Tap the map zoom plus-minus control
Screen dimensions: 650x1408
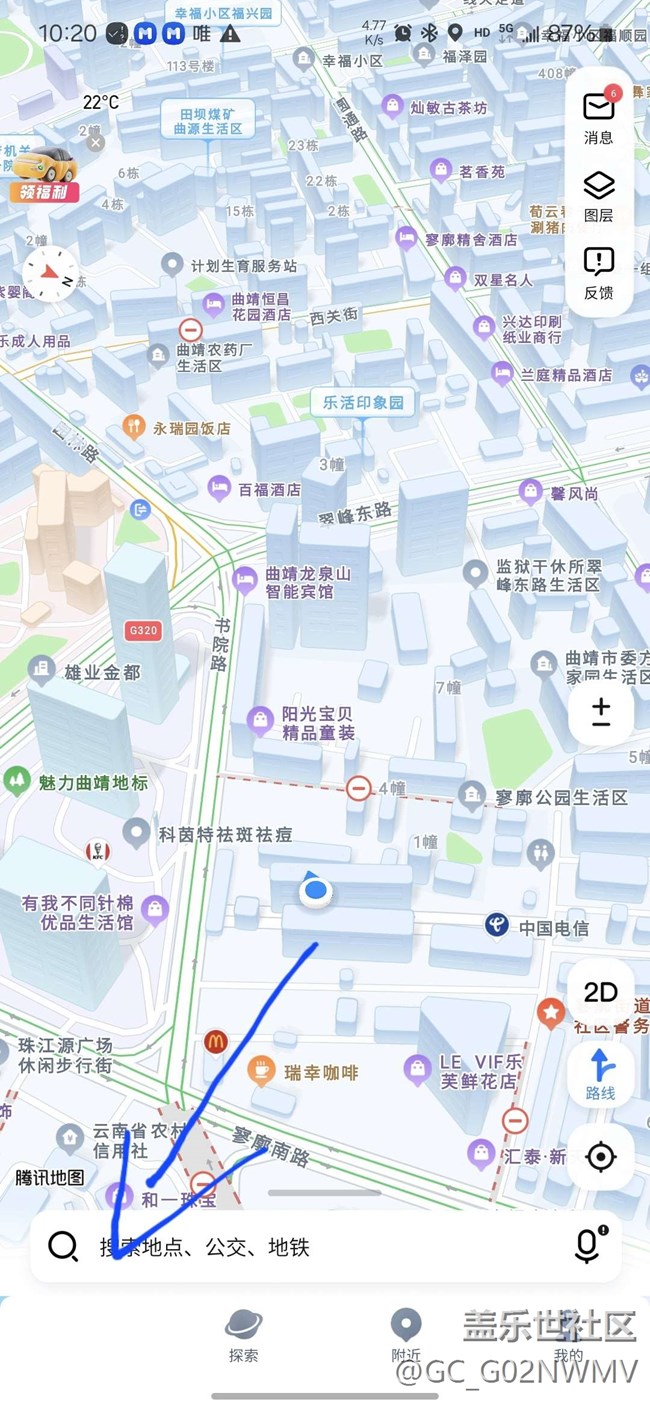601,712
